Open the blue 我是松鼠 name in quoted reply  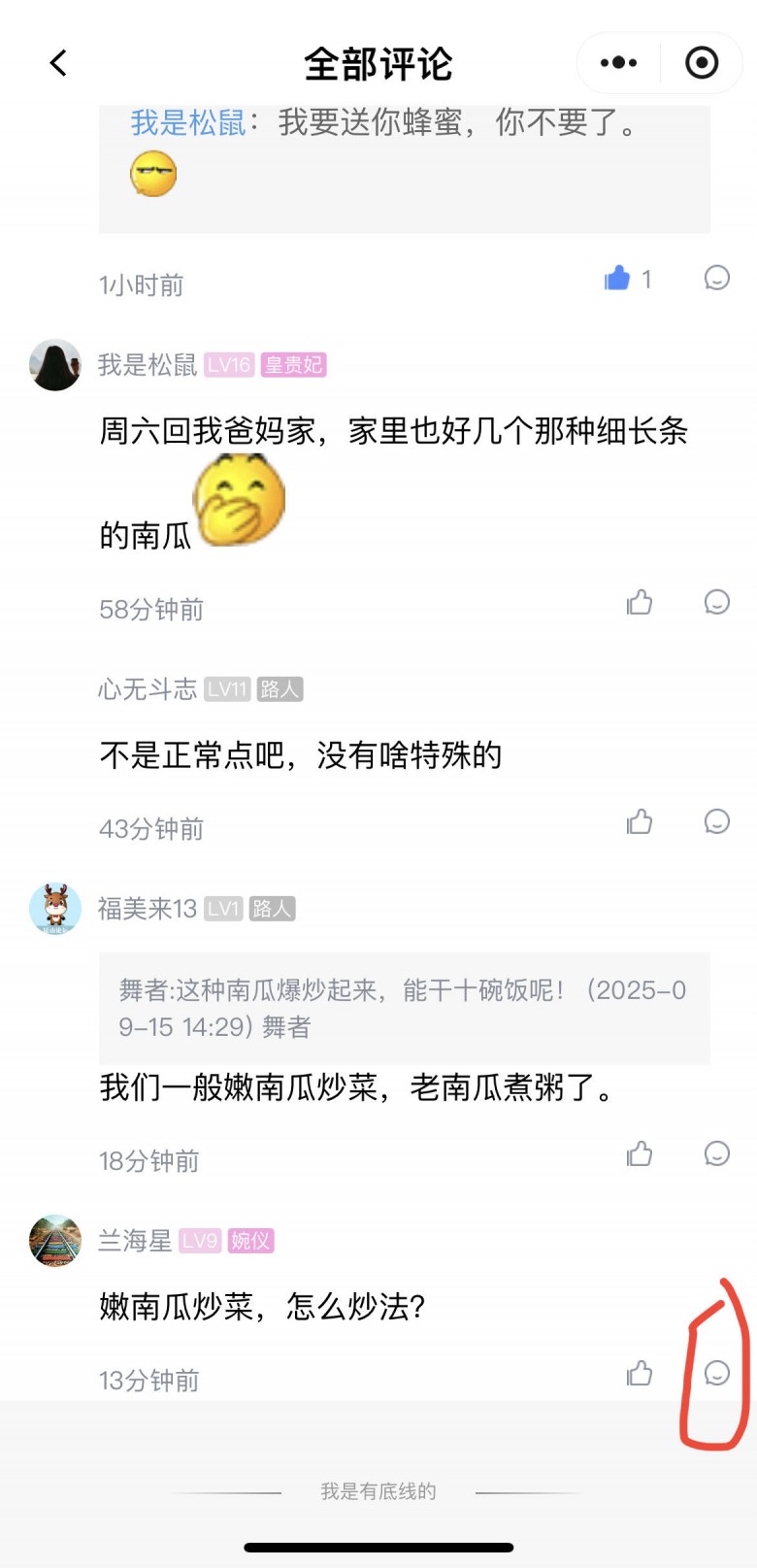pos(188,123)
